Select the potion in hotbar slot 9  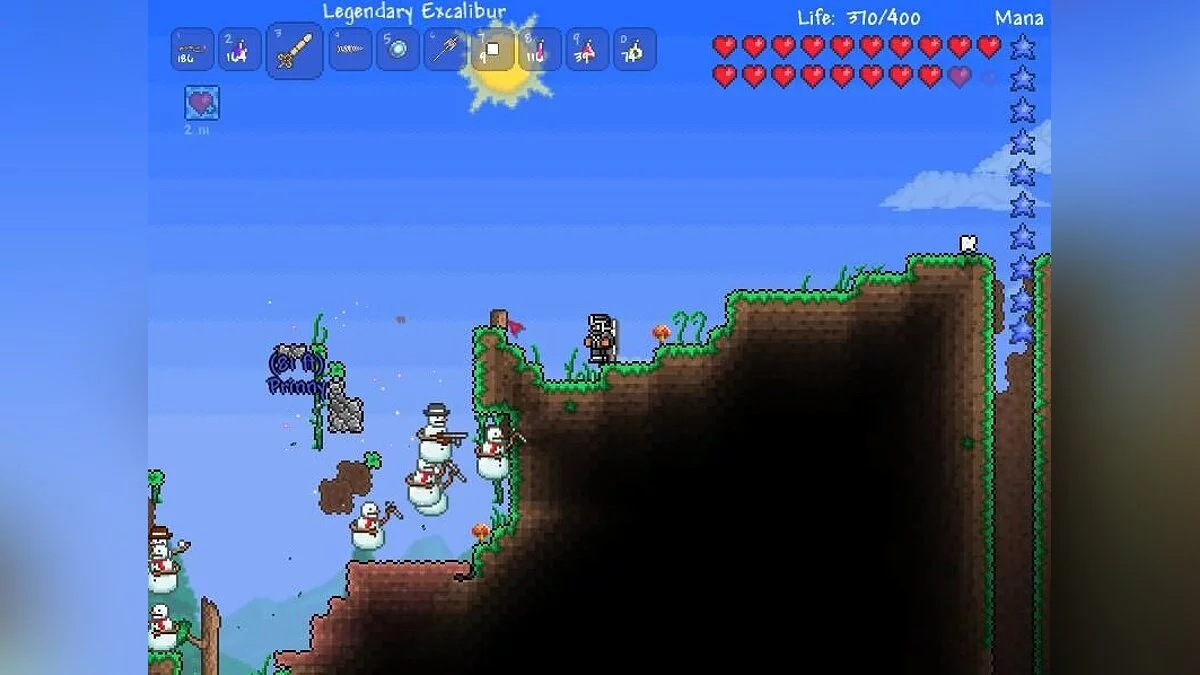pos(587,49)
